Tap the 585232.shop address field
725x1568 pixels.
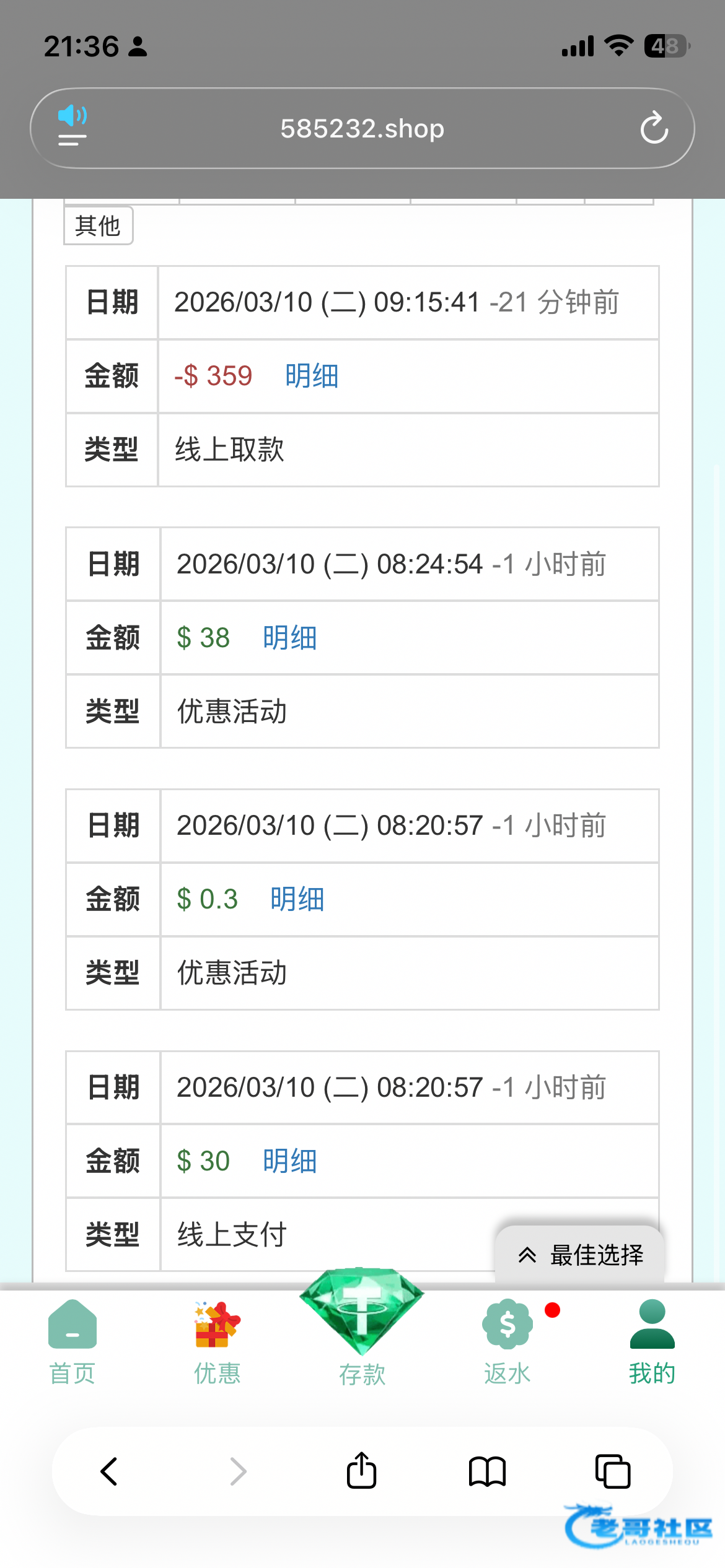coord(362,129)
